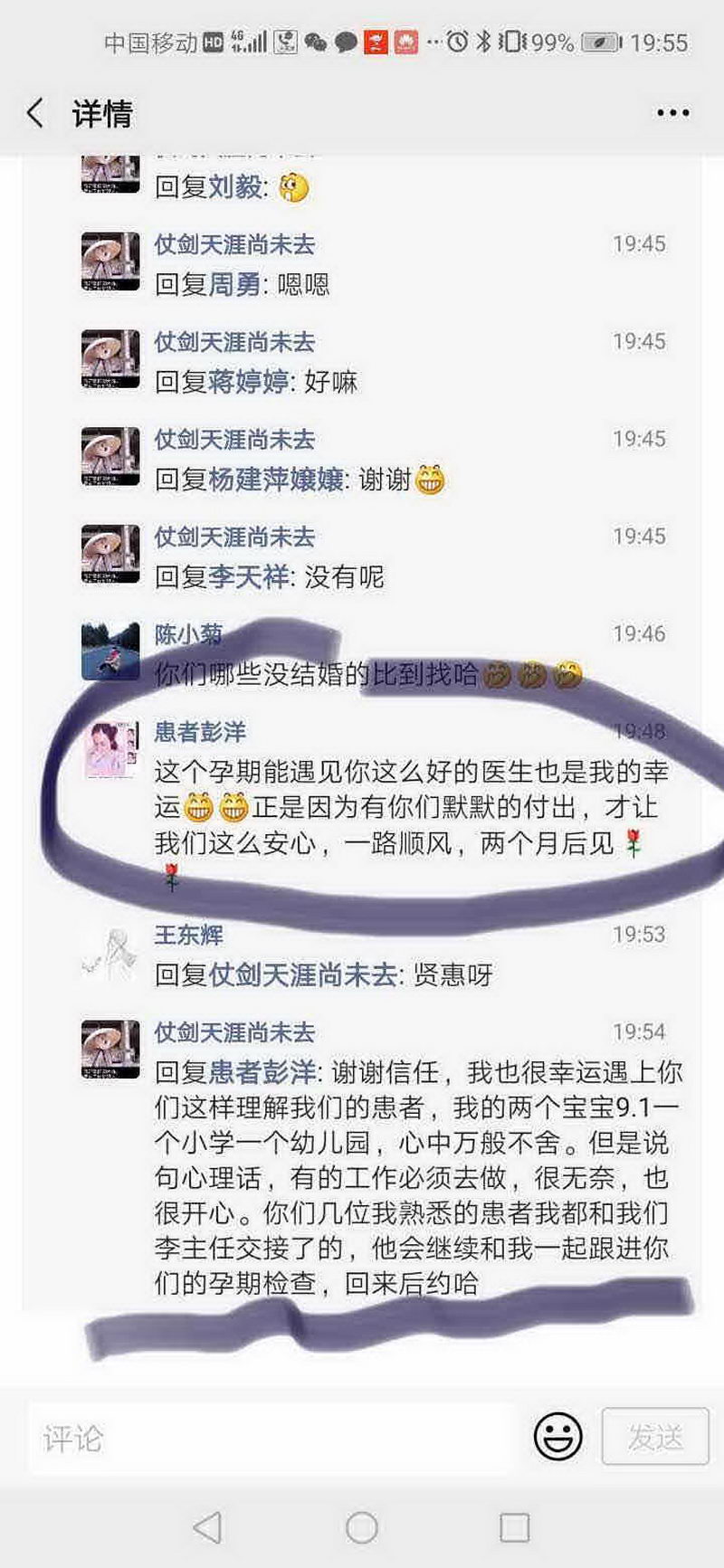
Task: Tap 陈小菊's avatar picture
Action: tap(110, 650)
